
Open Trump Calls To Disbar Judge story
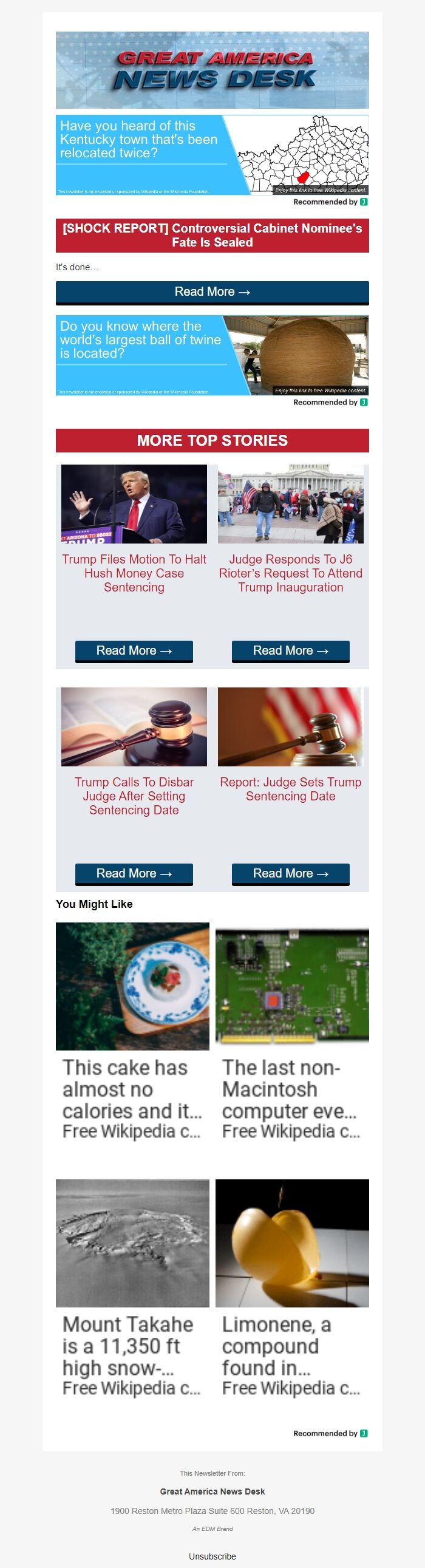point(134,796)
